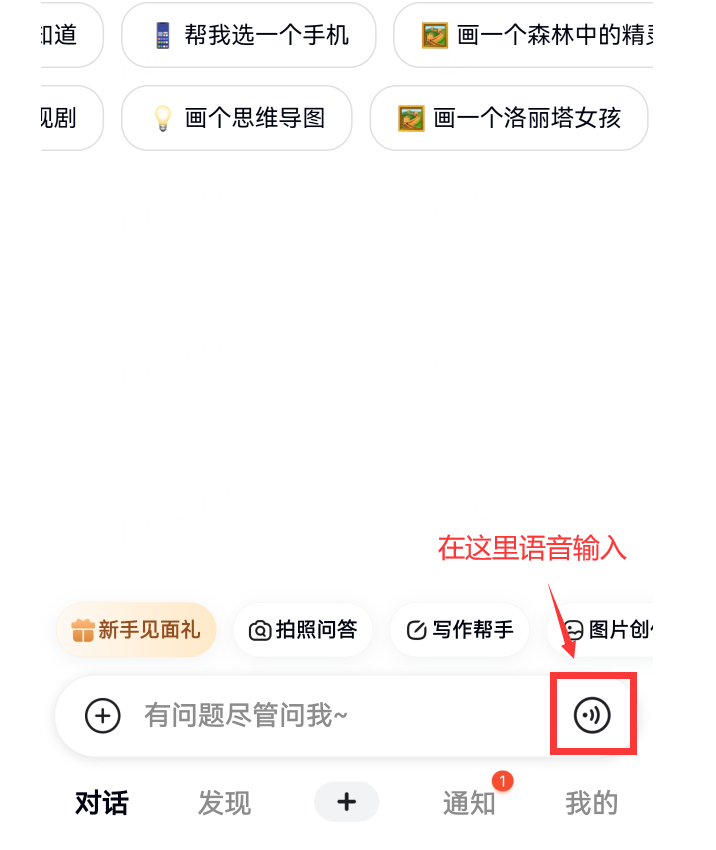The image size is (716, 850).
Task: Switch to the 发现 tab
Action: pyautogui.click(x=224, y=802)
